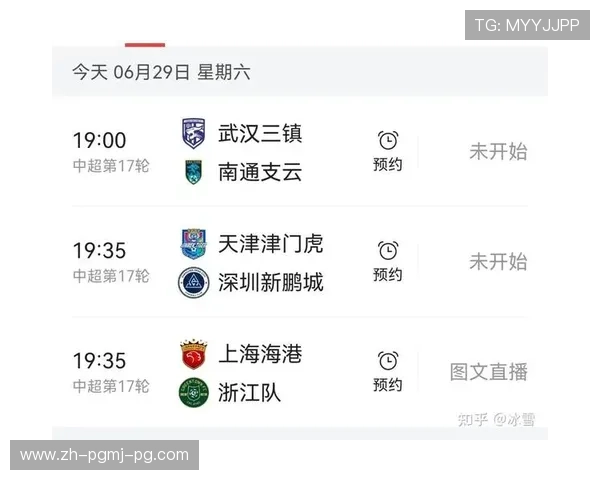Open the 武汉三镇 vs 南通支云 match details
This screenshot has height=480, width=600.
pyautogui.click(x=259, y=152)
